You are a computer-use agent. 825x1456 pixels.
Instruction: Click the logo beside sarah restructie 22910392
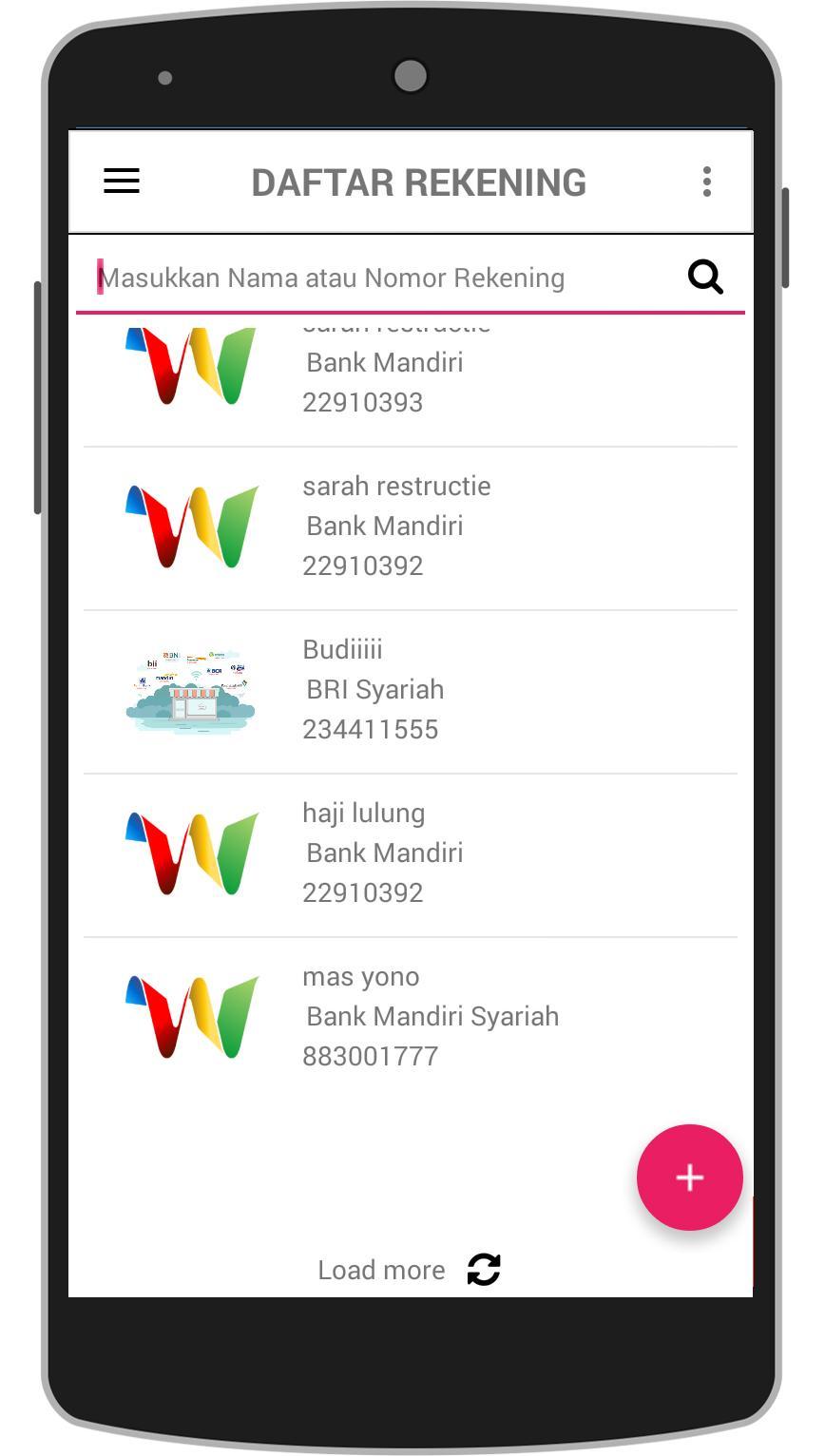coord(190,526)
